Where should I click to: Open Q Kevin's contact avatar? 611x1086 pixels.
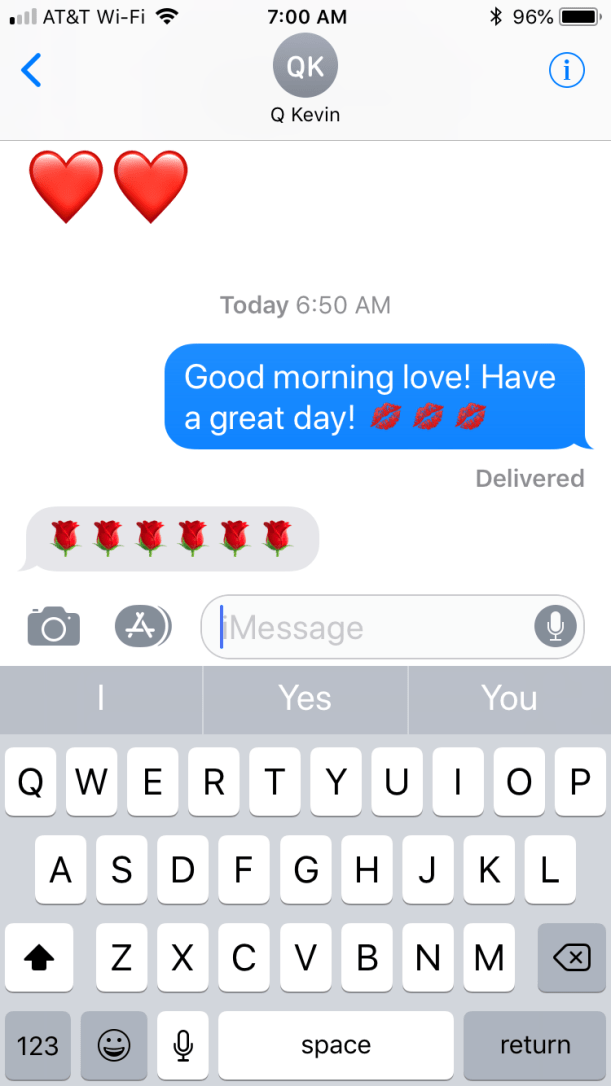pos(305,66)
